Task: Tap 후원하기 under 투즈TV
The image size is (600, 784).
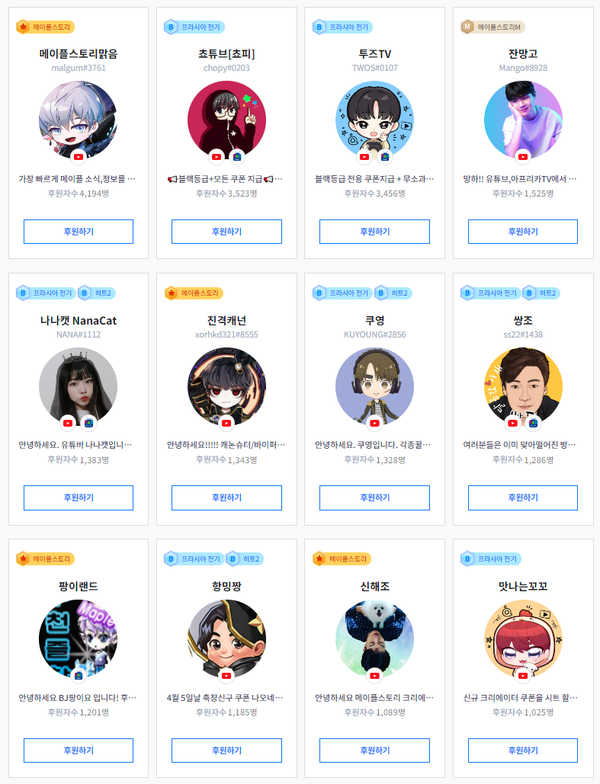Action: point(374,232)
